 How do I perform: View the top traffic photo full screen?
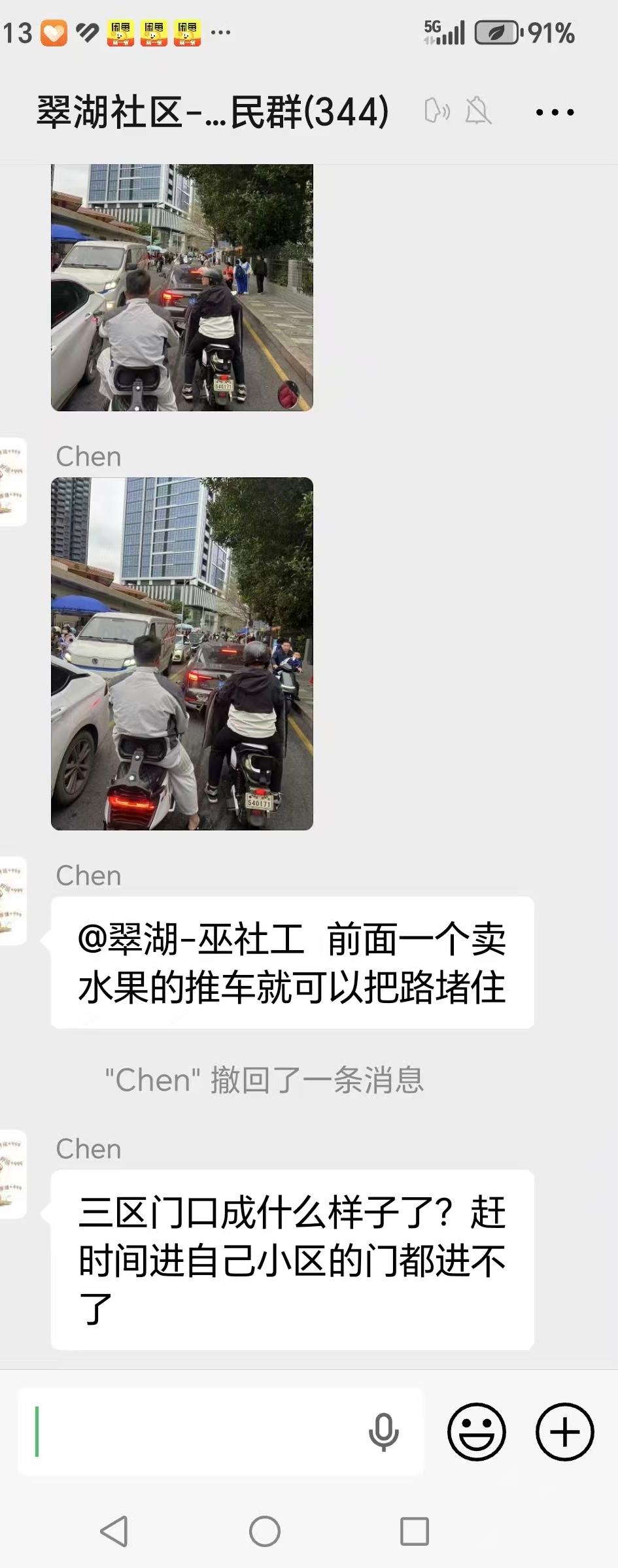(x=182, y=288)
